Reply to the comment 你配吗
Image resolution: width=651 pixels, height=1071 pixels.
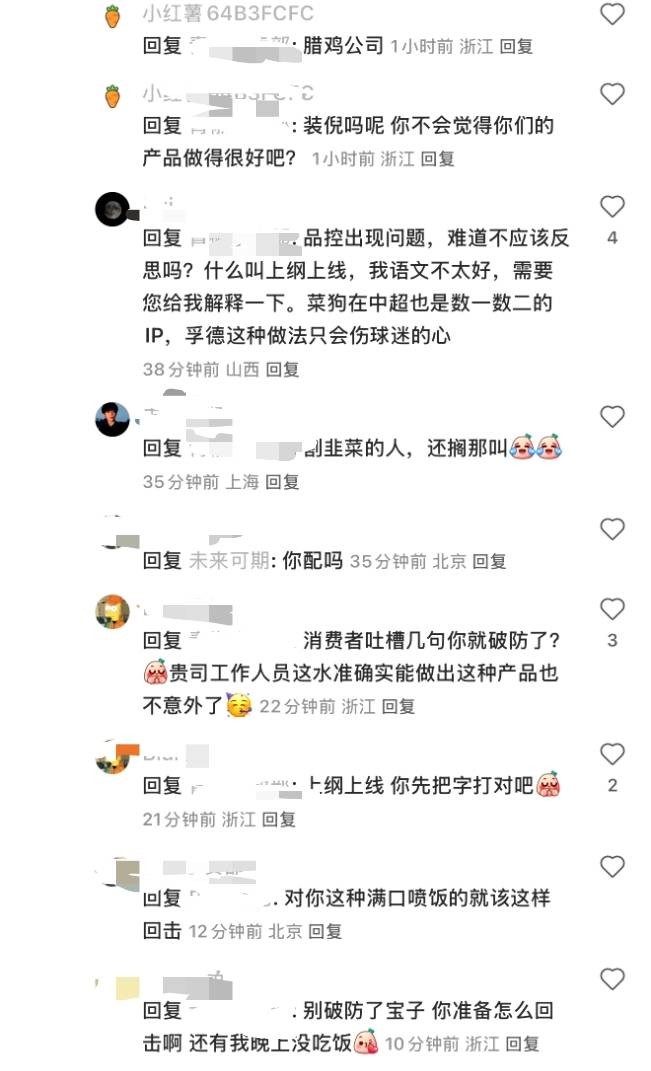[489, 562]
